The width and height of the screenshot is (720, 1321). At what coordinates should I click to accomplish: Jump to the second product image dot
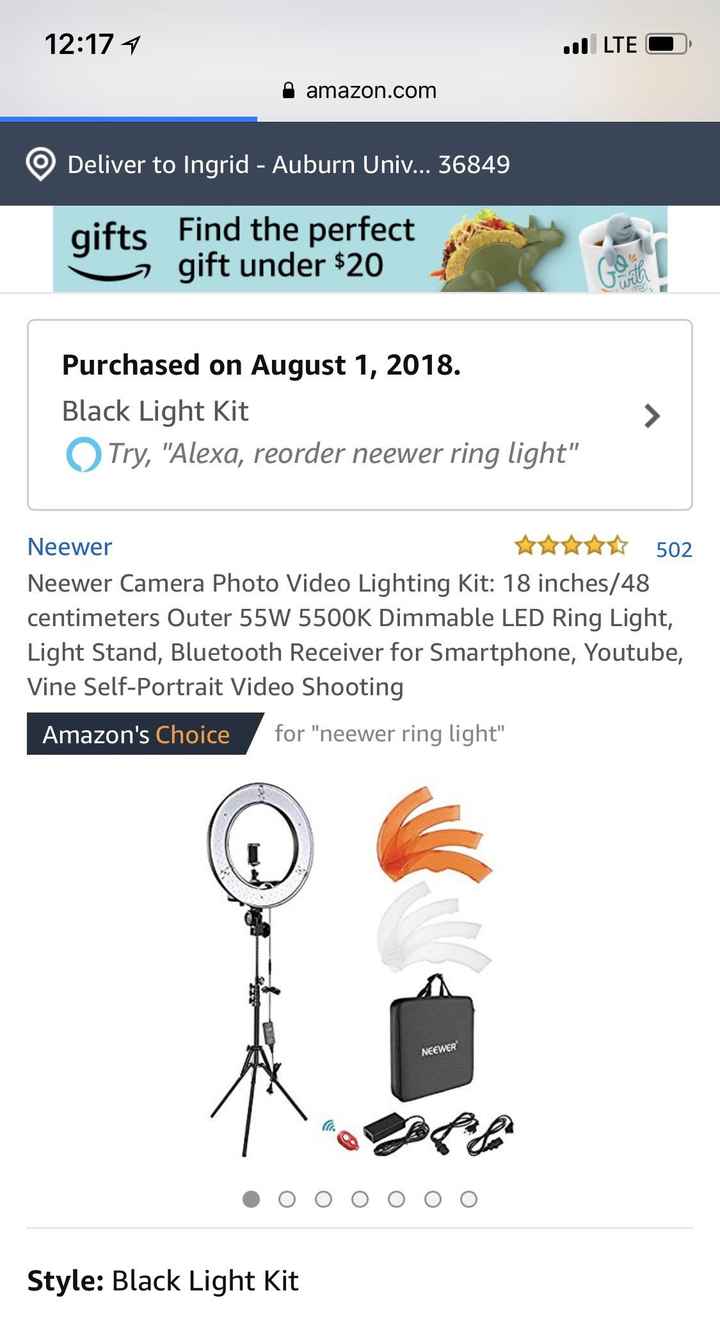(x=287, y=1199)
